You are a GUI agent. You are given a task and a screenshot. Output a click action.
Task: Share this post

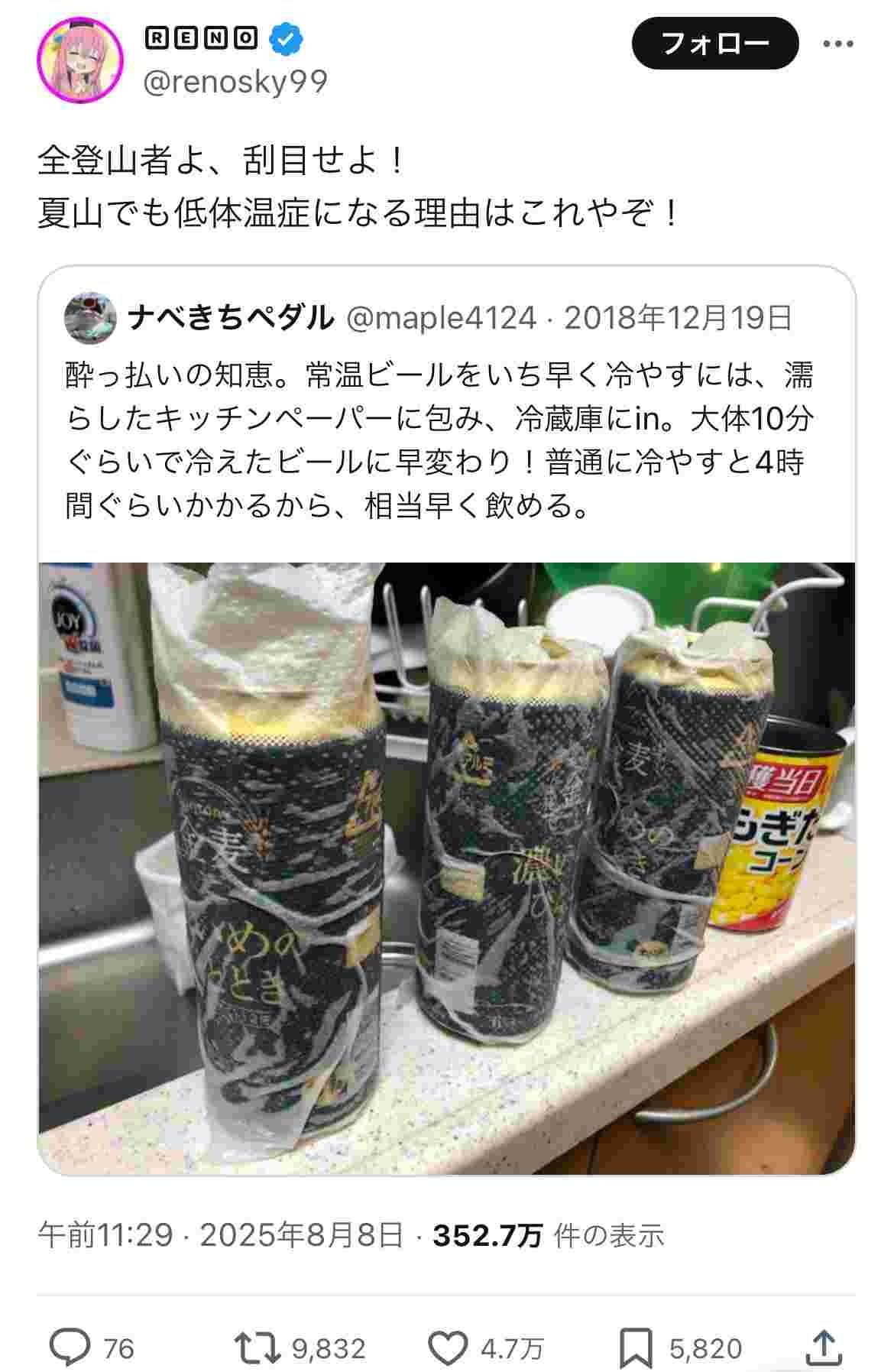[x=822, y=1348]
